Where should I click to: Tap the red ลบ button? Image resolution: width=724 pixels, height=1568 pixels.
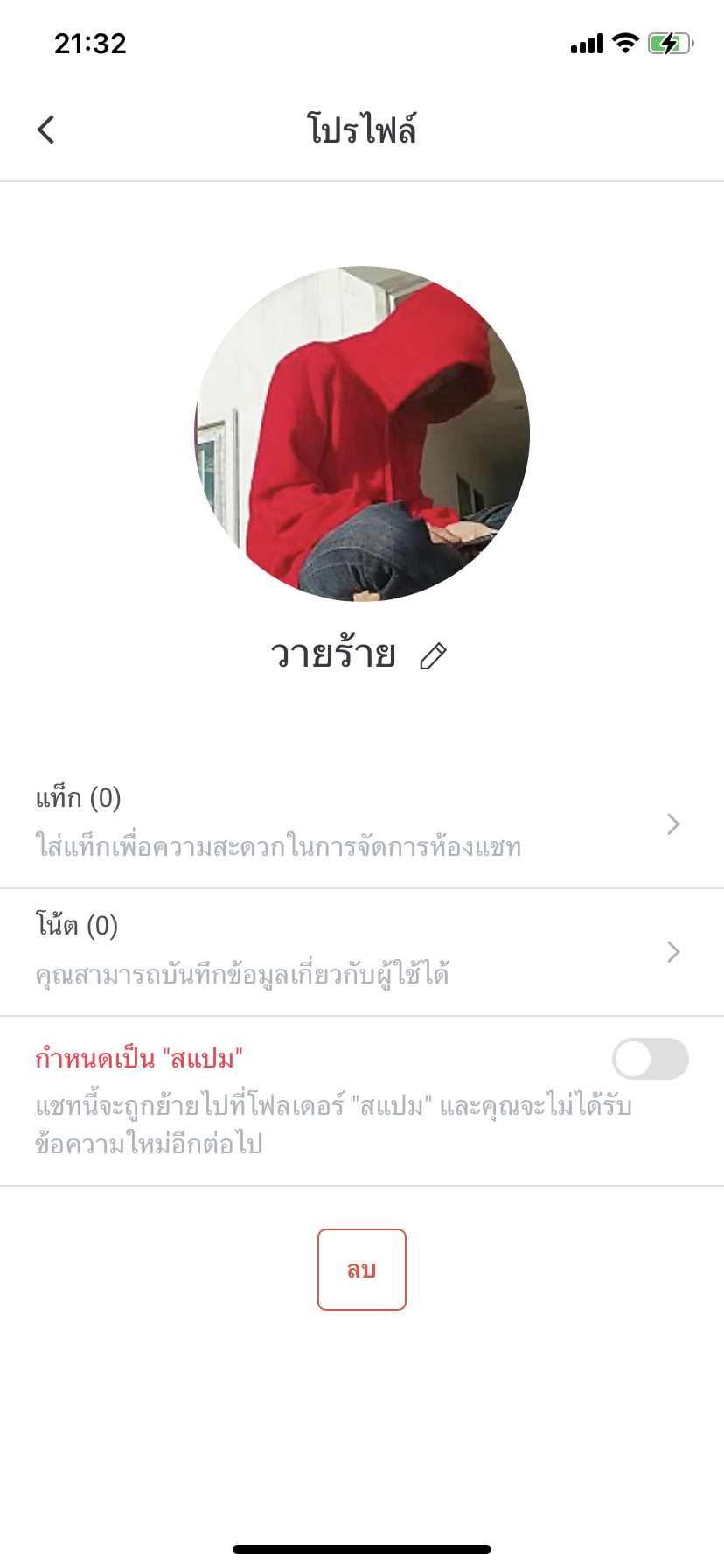(362, 1270)
